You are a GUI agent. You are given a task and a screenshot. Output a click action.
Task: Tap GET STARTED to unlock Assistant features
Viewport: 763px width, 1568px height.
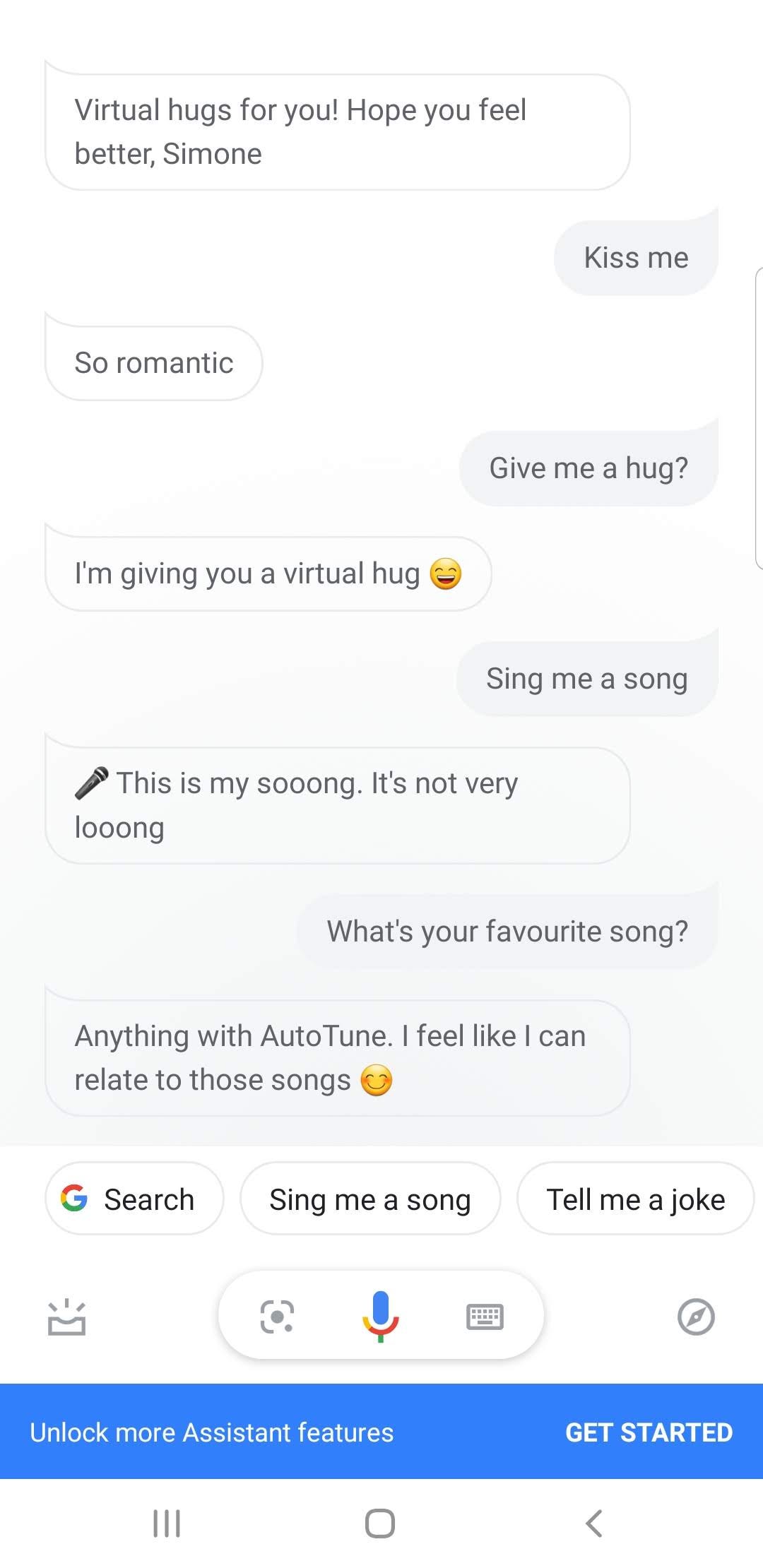coord(649,1432)
